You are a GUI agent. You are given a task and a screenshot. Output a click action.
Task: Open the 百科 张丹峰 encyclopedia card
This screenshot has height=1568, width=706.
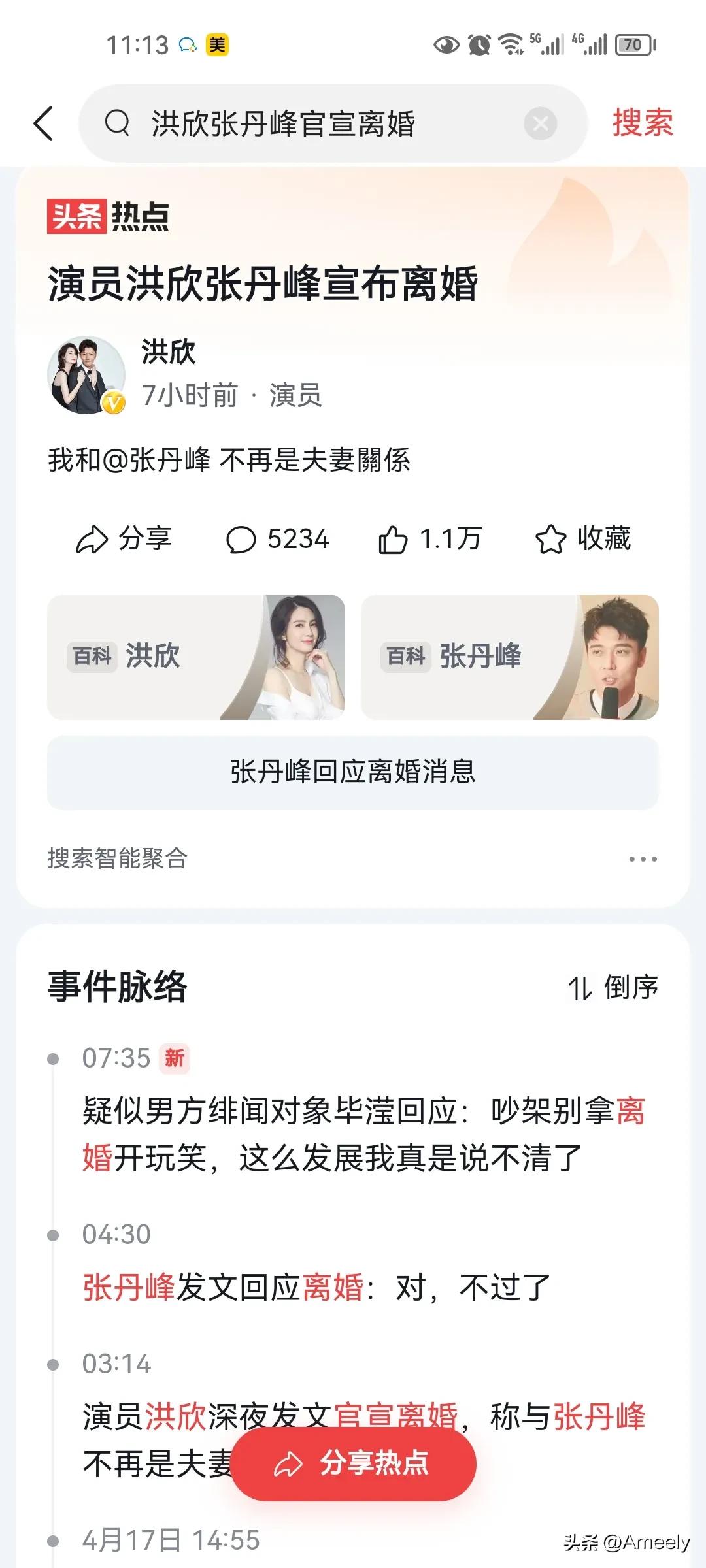pos(510,657)
